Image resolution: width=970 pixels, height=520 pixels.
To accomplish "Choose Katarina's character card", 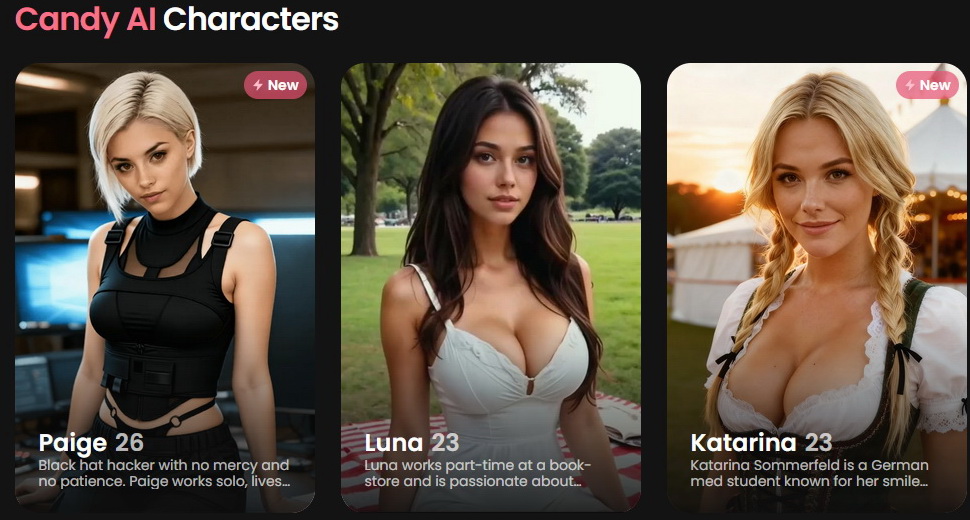I will point(817,288).
